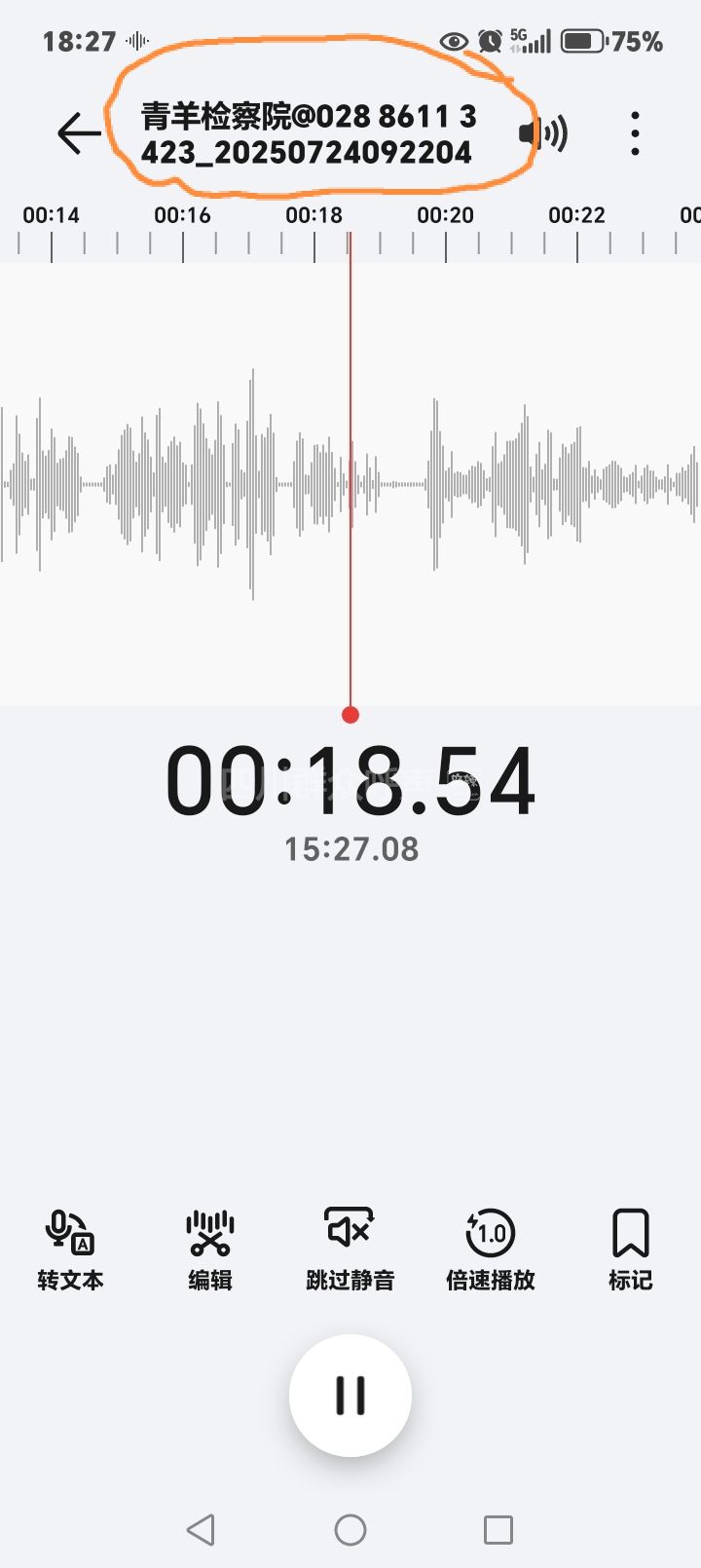
Task: Open the 编辑 trim editor
Action: click(210, 1250)
